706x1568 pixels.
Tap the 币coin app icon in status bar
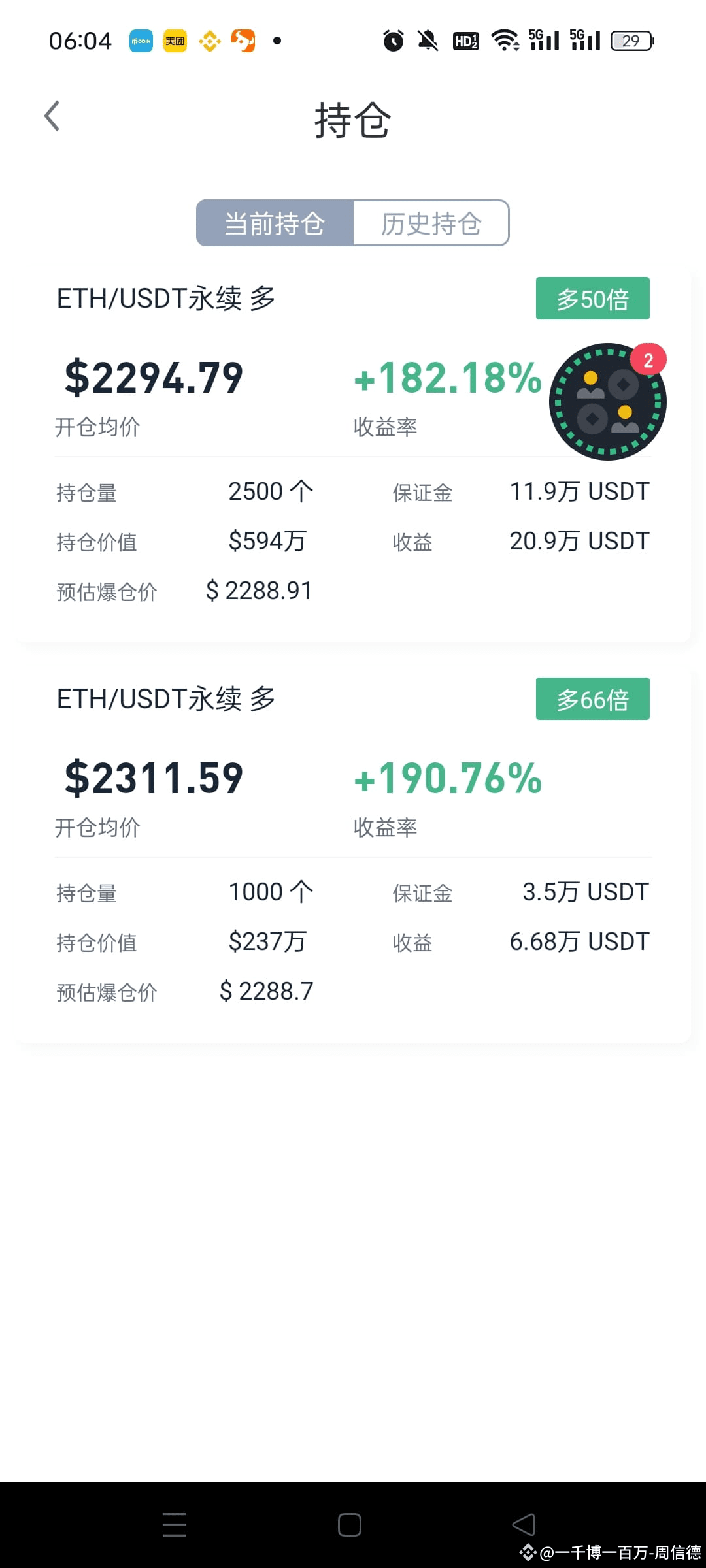141,41
